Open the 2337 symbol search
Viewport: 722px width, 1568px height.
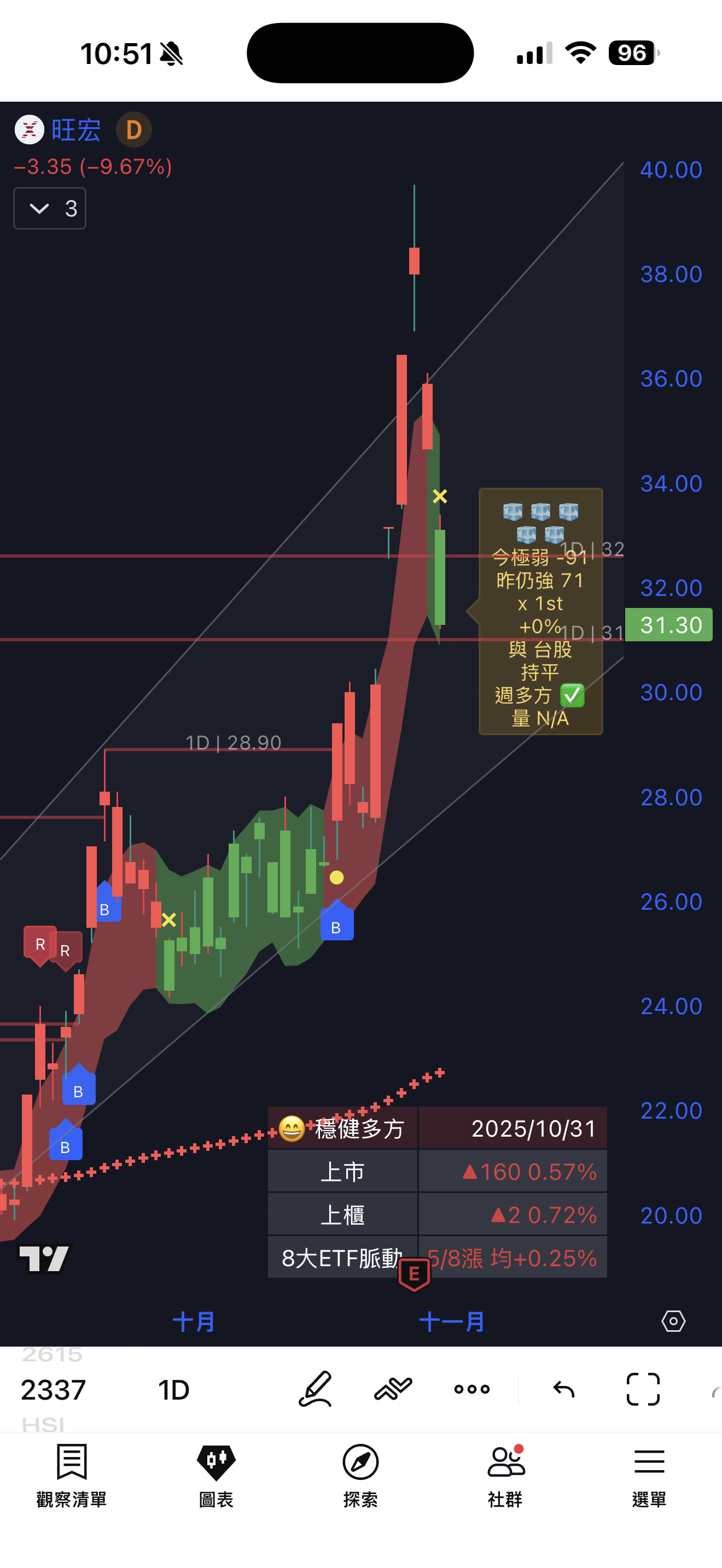tap(53, 1390)
